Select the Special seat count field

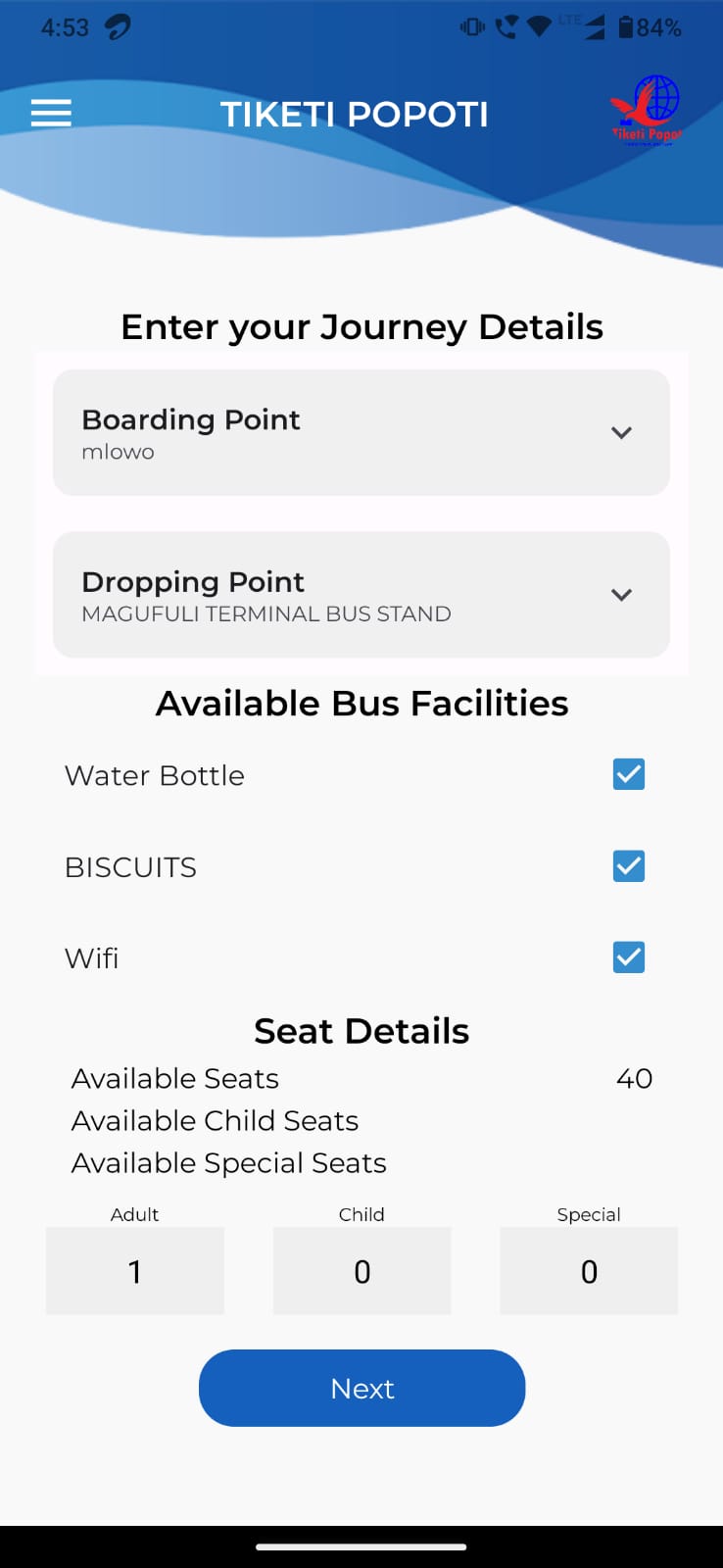point(589,1271)
